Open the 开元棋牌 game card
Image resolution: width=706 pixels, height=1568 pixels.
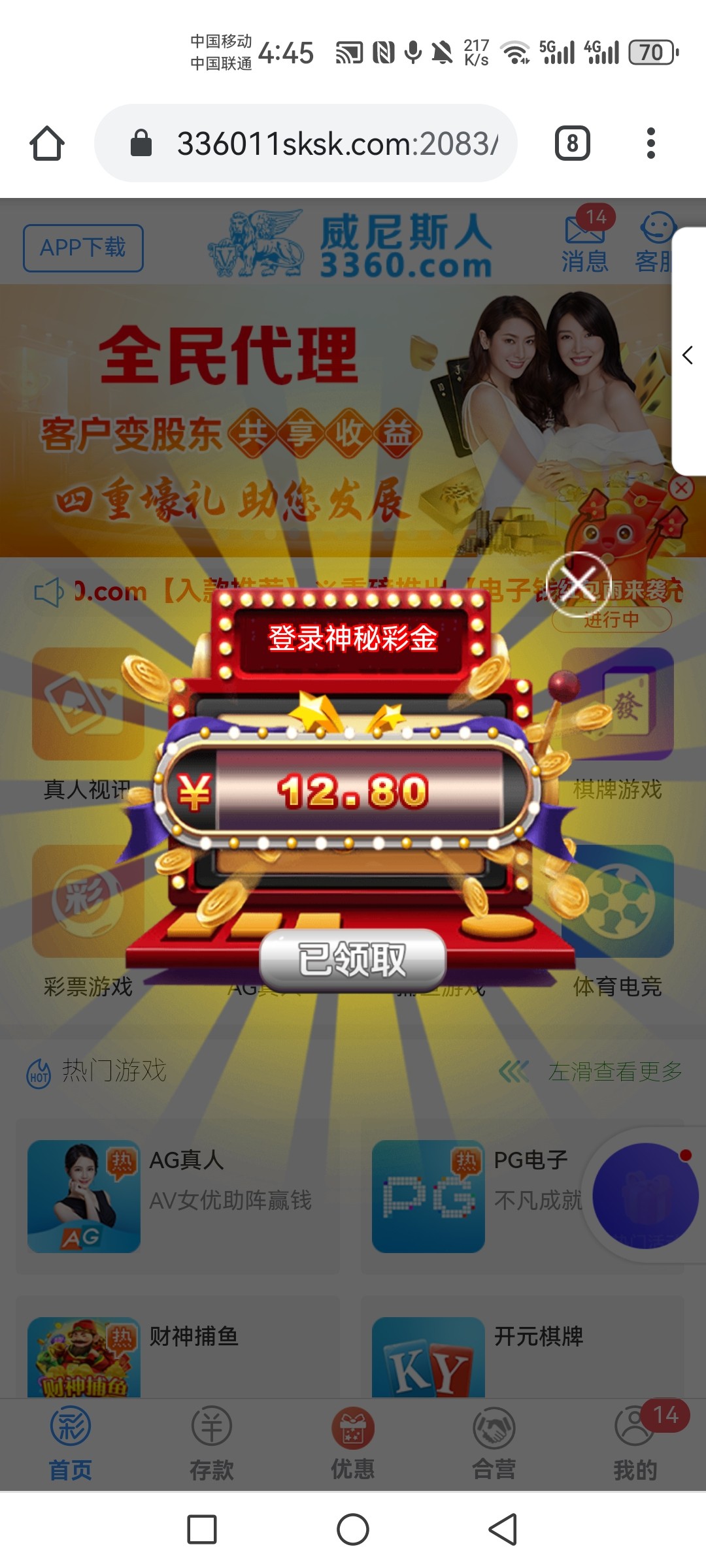point(523,1354)
